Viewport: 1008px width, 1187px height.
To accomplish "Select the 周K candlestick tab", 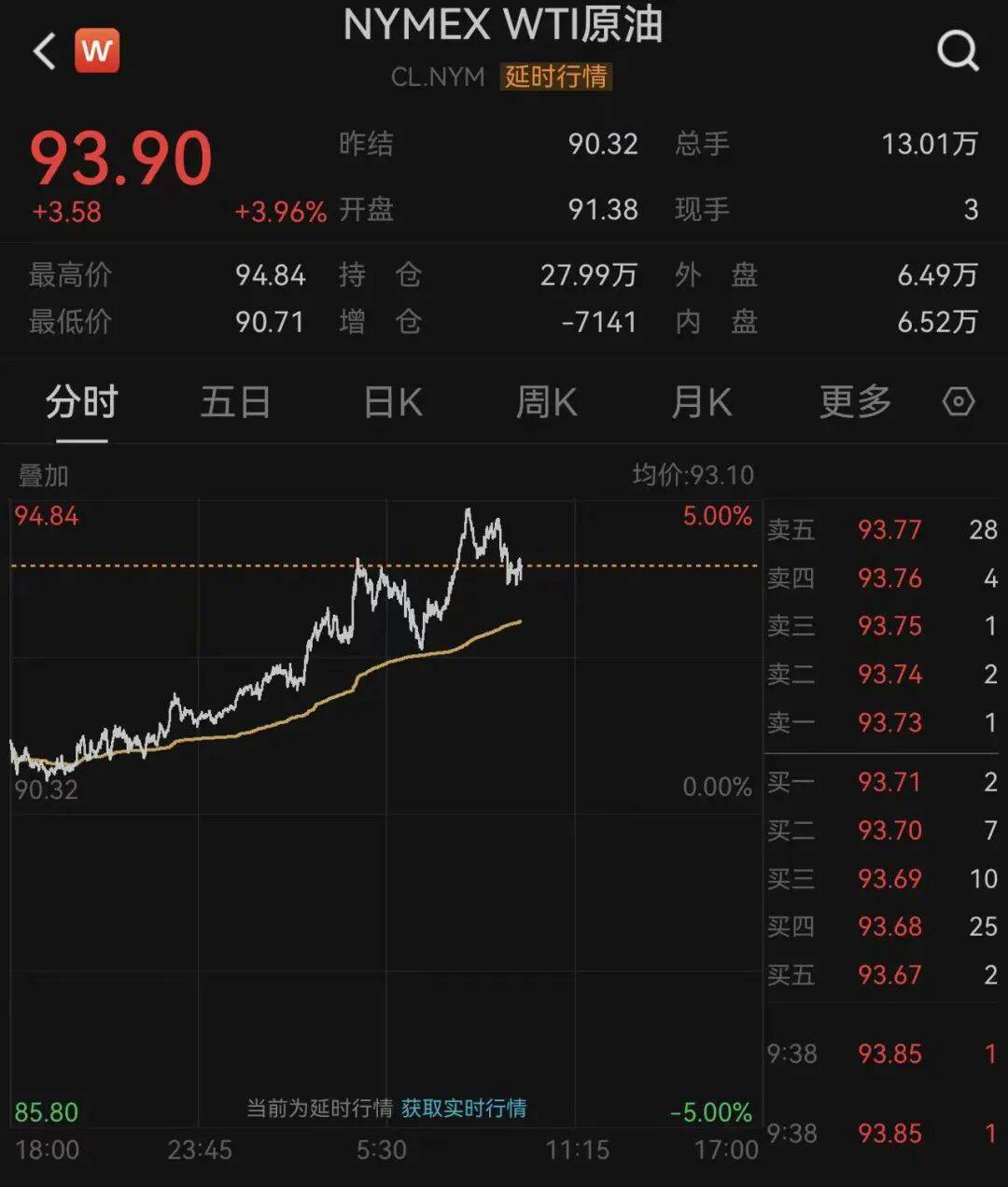I will pos(547,402).
